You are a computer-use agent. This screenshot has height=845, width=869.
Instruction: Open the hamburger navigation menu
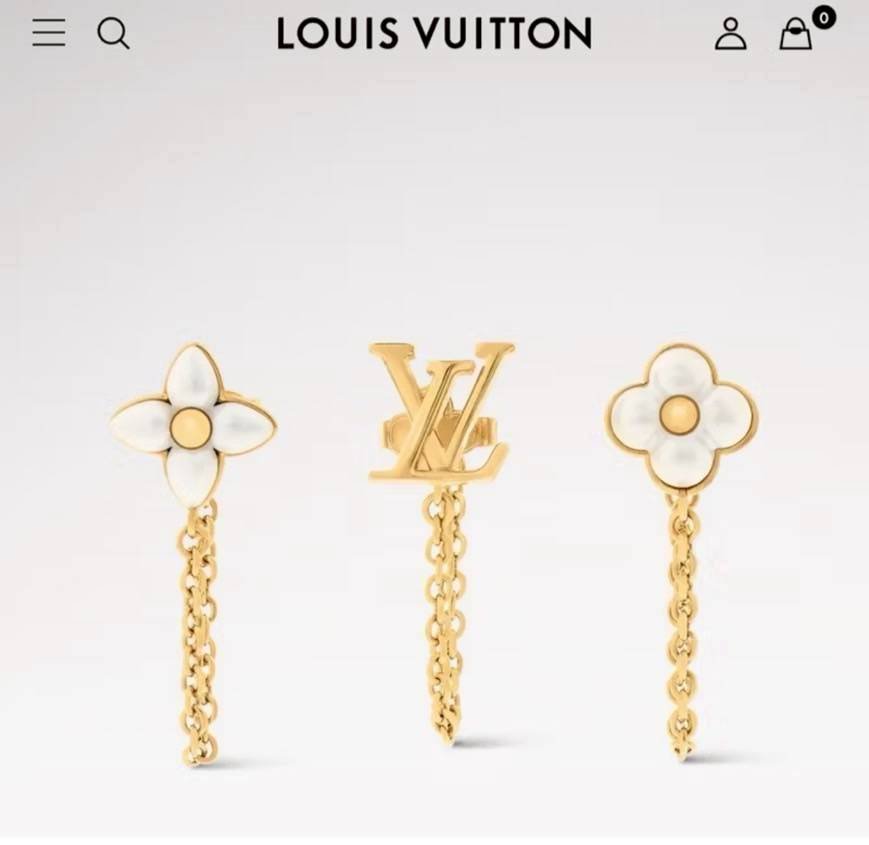point(48,33)
